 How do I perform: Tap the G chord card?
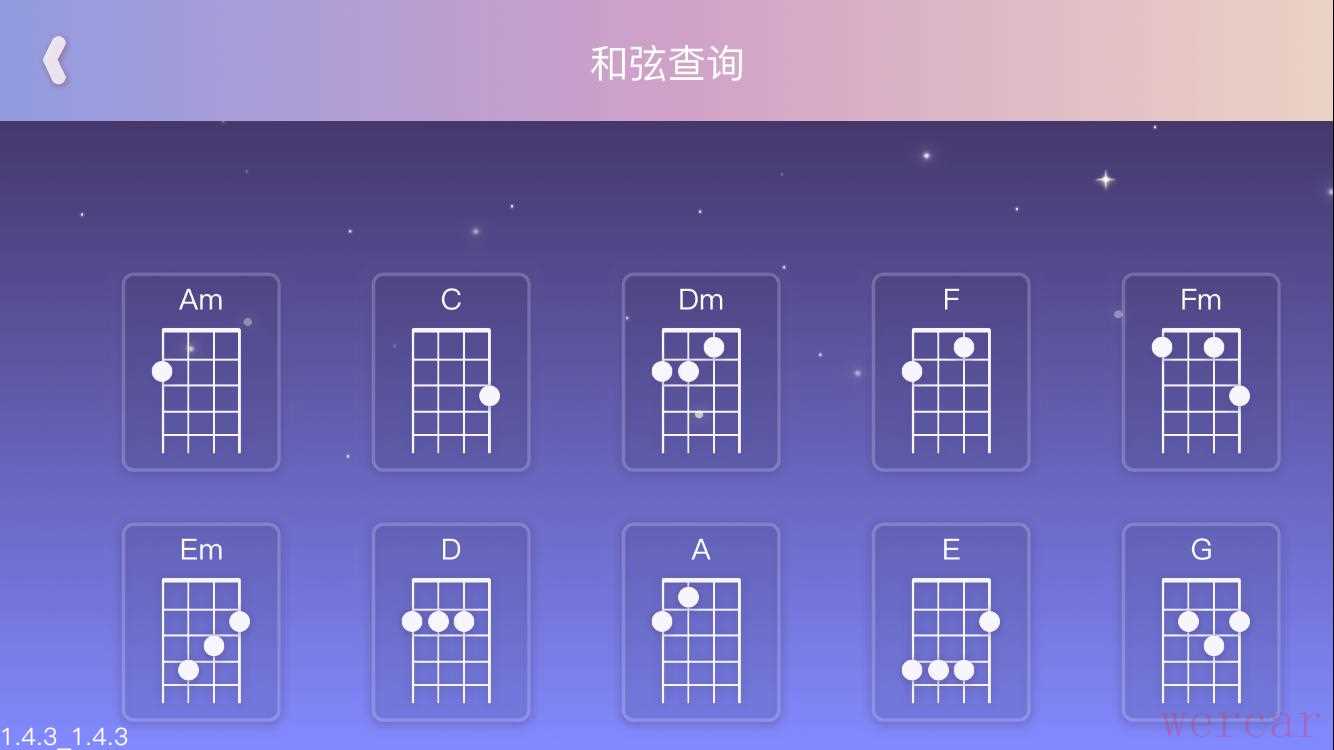[x=1201, y=622]
